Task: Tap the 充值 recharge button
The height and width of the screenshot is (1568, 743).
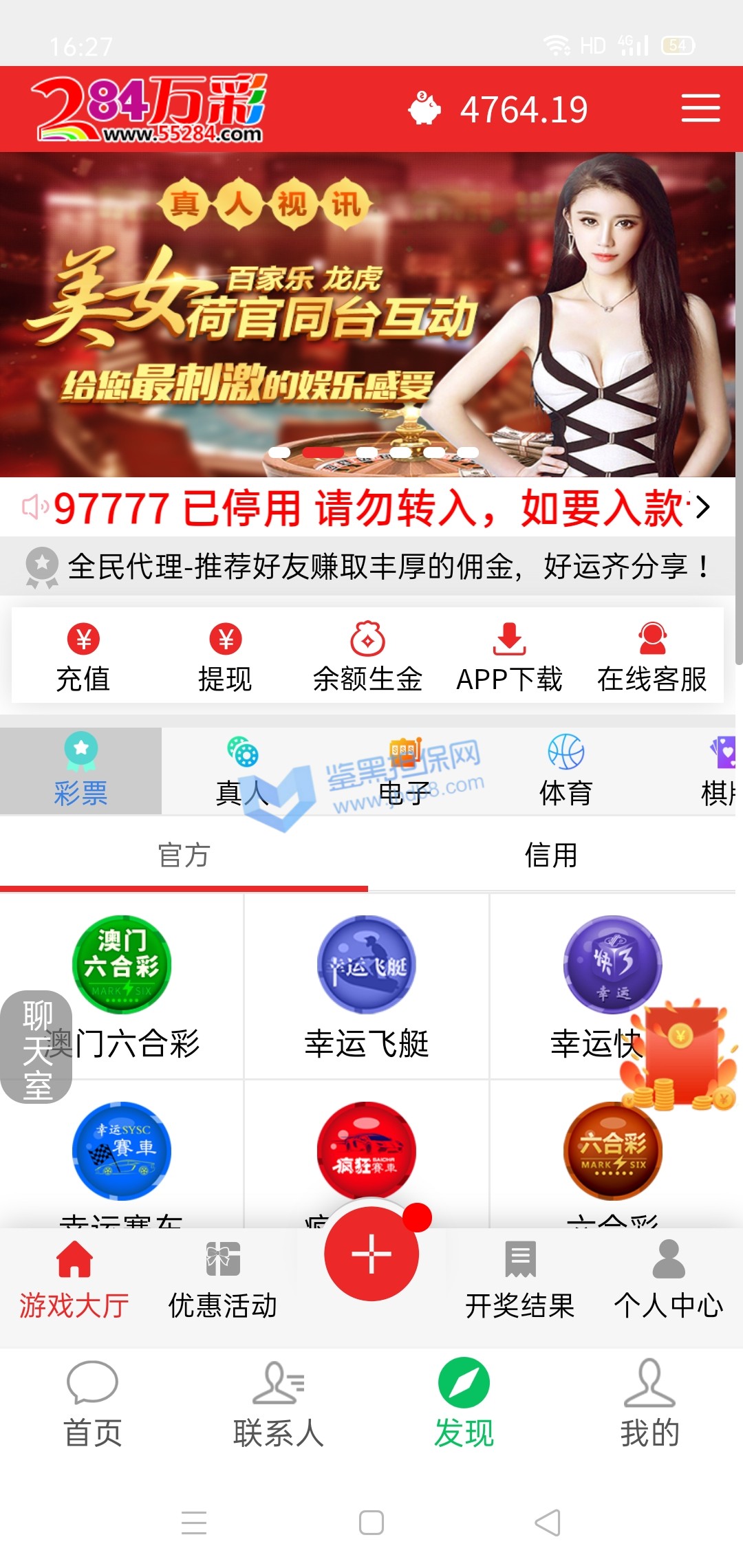Action: pos(83,657)
